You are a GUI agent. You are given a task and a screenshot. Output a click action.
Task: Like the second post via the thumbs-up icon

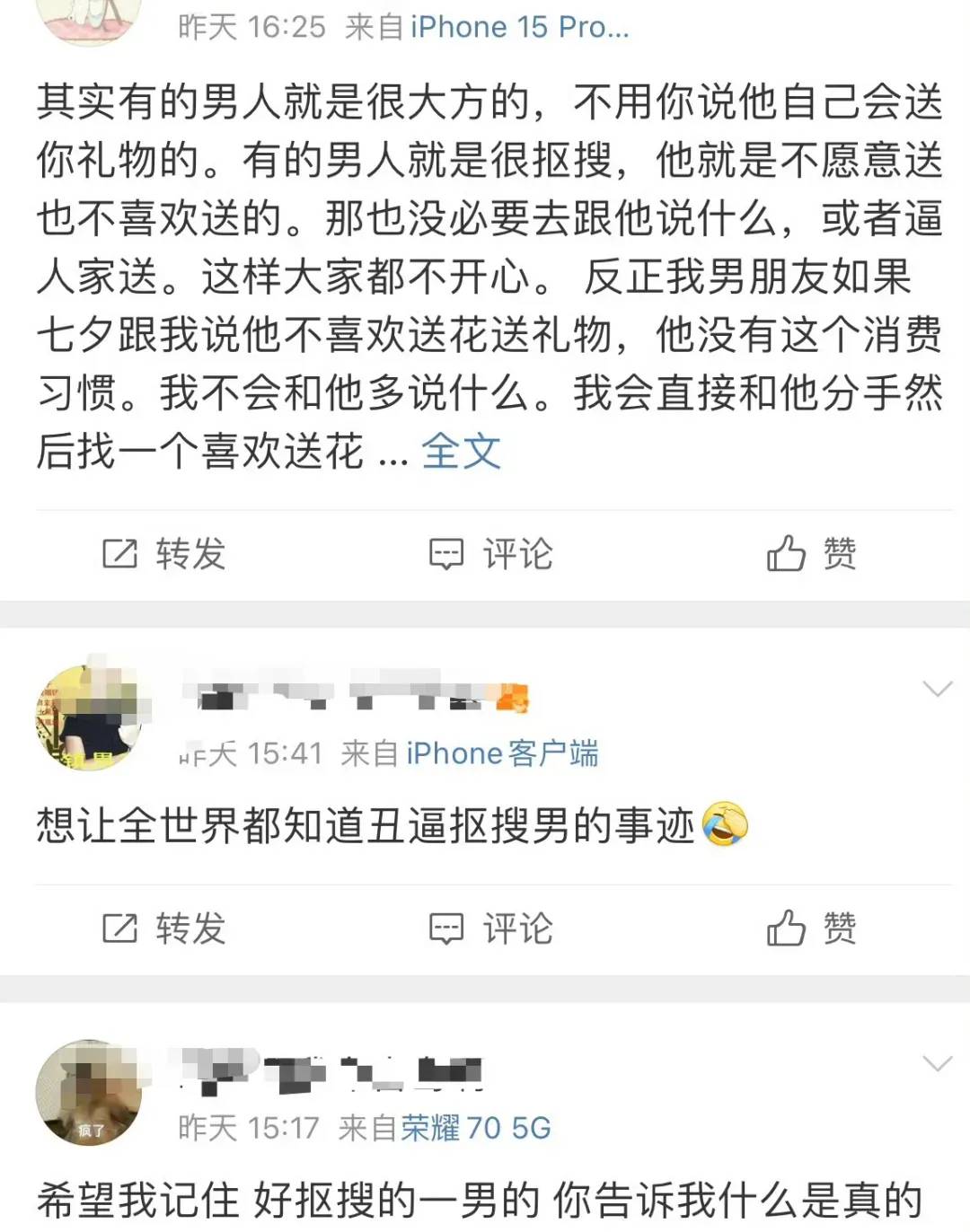(785, 929)
